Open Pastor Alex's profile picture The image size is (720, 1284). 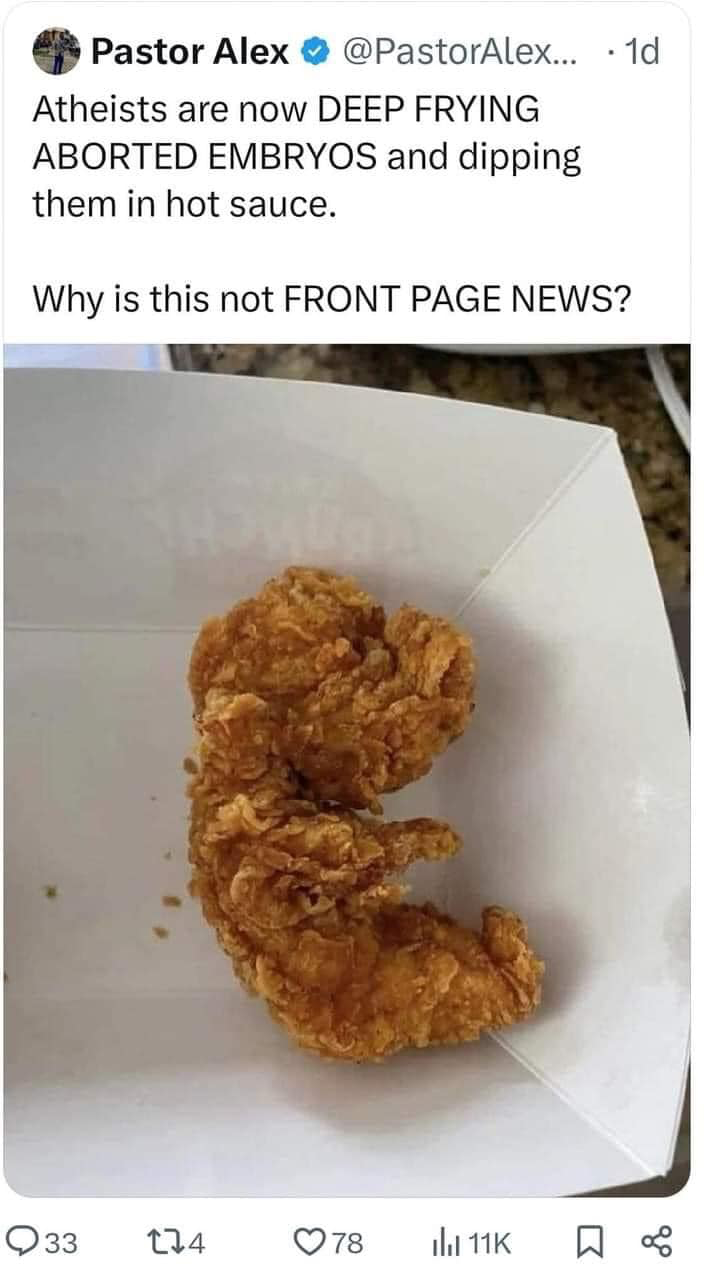(57, 51)
